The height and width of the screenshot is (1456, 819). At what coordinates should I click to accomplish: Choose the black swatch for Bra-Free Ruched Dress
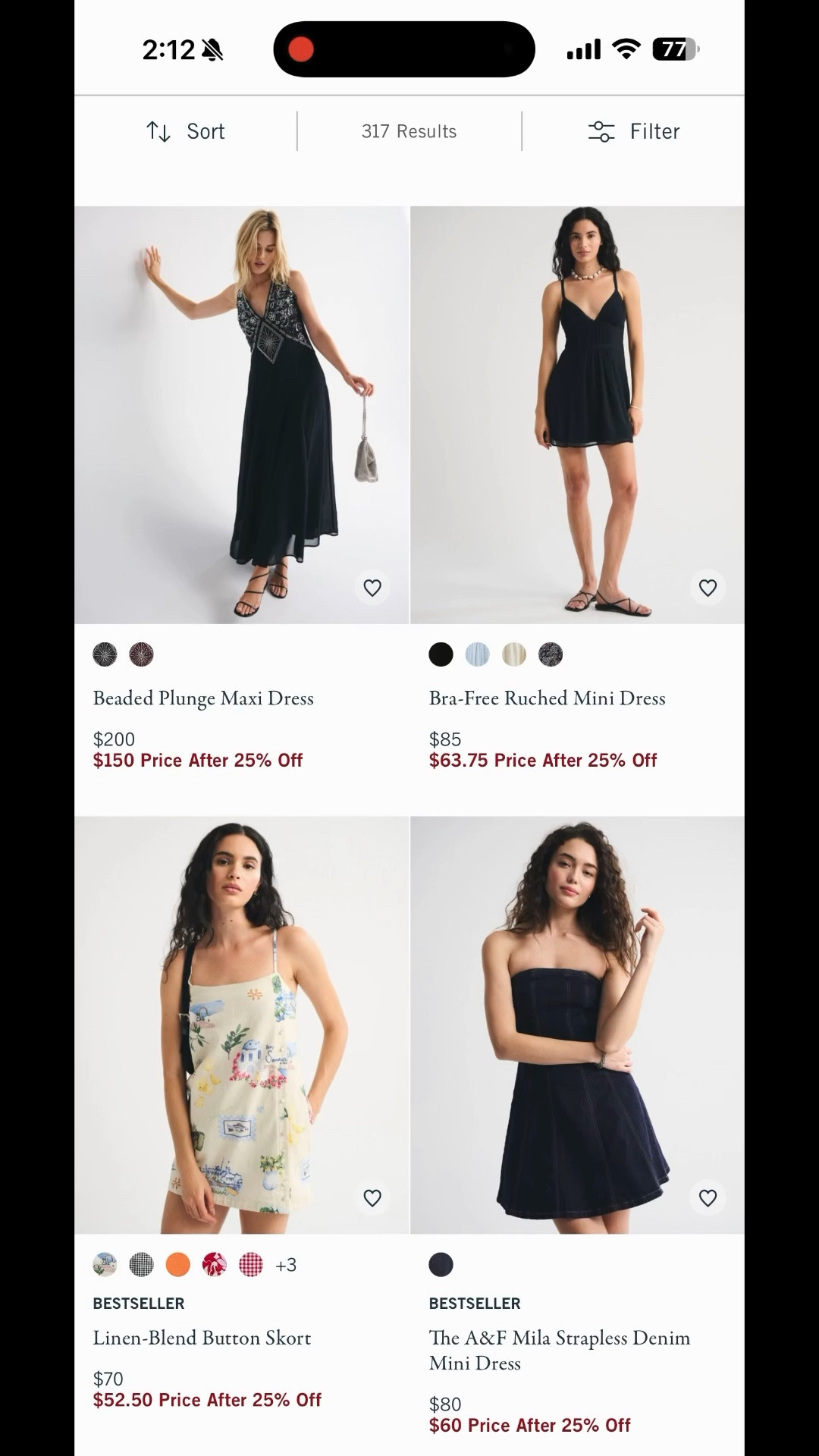(x=441, y=654)
